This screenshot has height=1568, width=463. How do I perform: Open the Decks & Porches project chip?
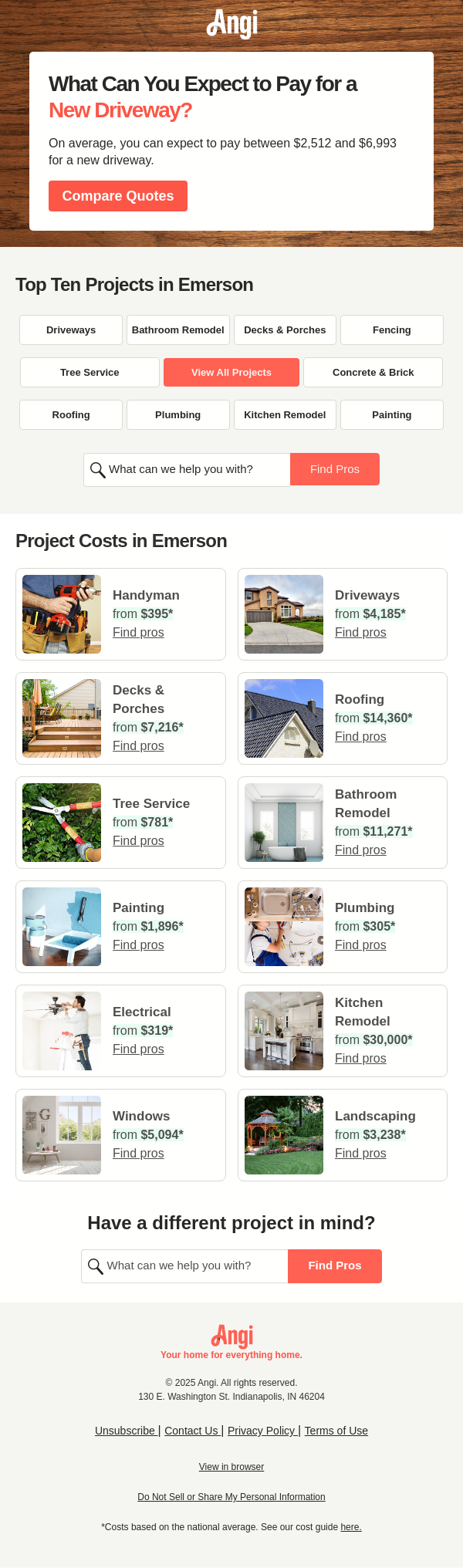tap(285, 329)
